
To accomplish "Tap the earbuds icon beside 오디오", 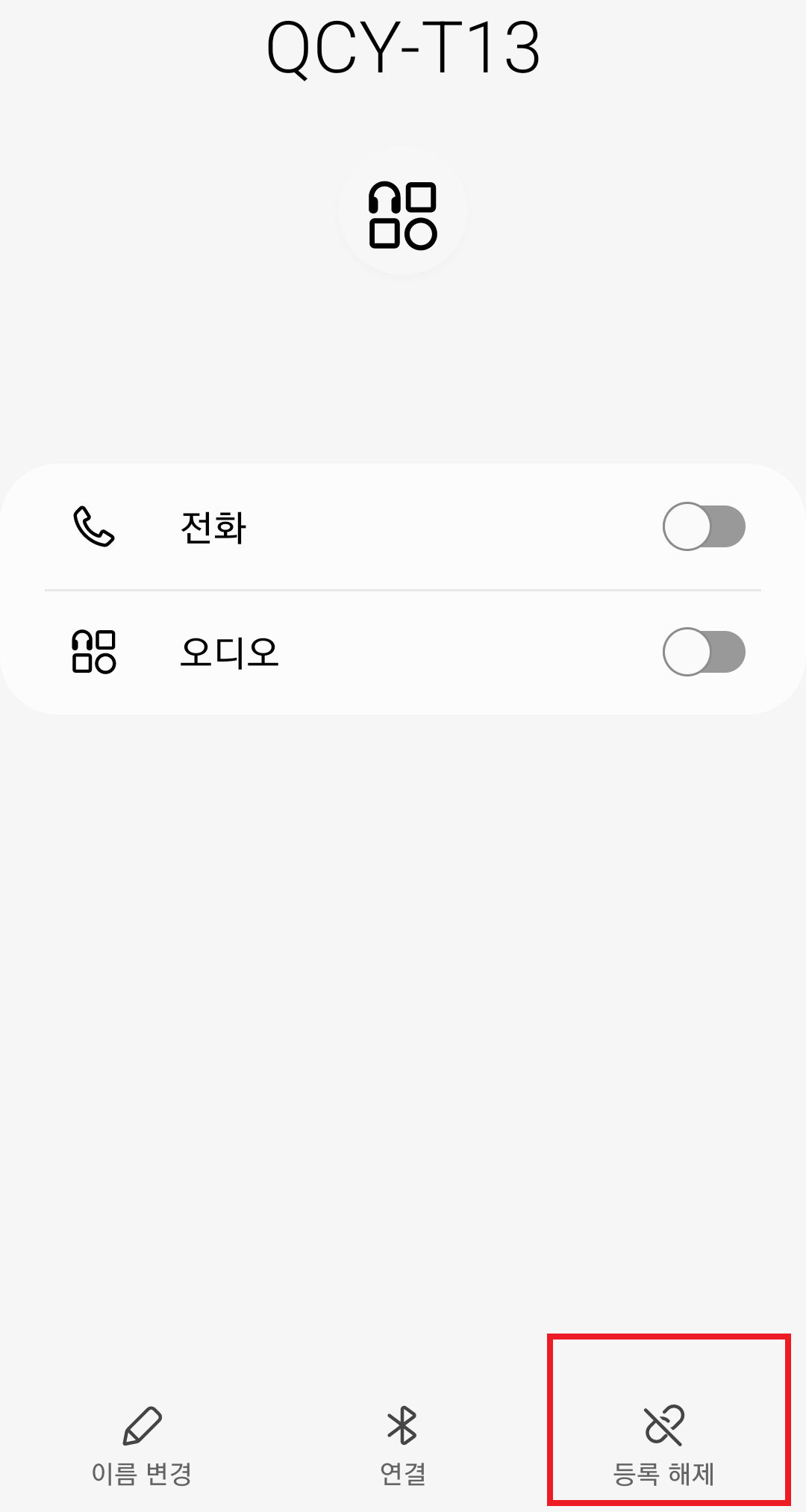I will 93,652.
